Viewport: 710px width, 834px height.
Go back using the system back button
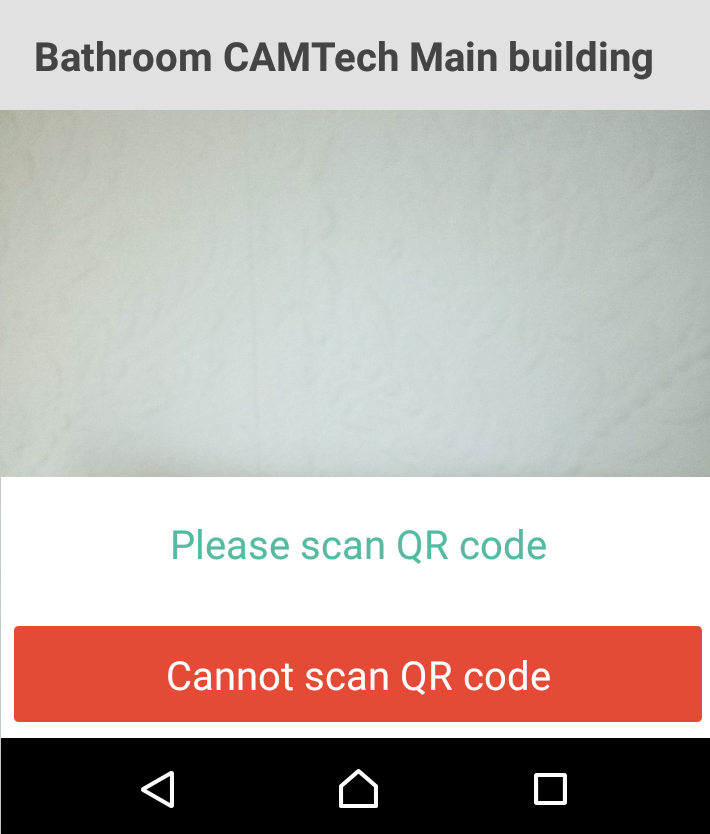[159, 788]
